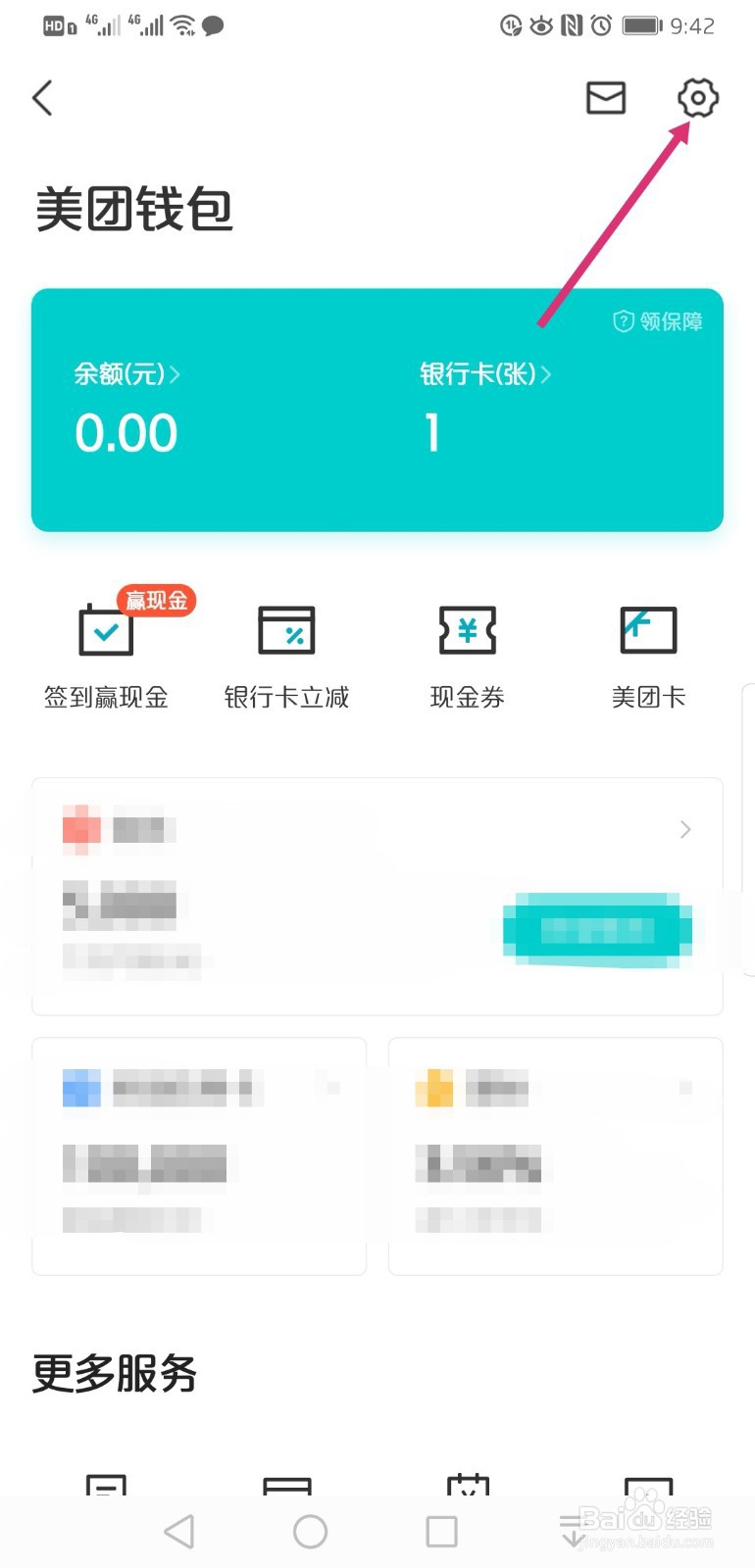This screenshot has width=755, height=1568.
Task: Tap the bank card count showing 1
Action: [431, 432]
